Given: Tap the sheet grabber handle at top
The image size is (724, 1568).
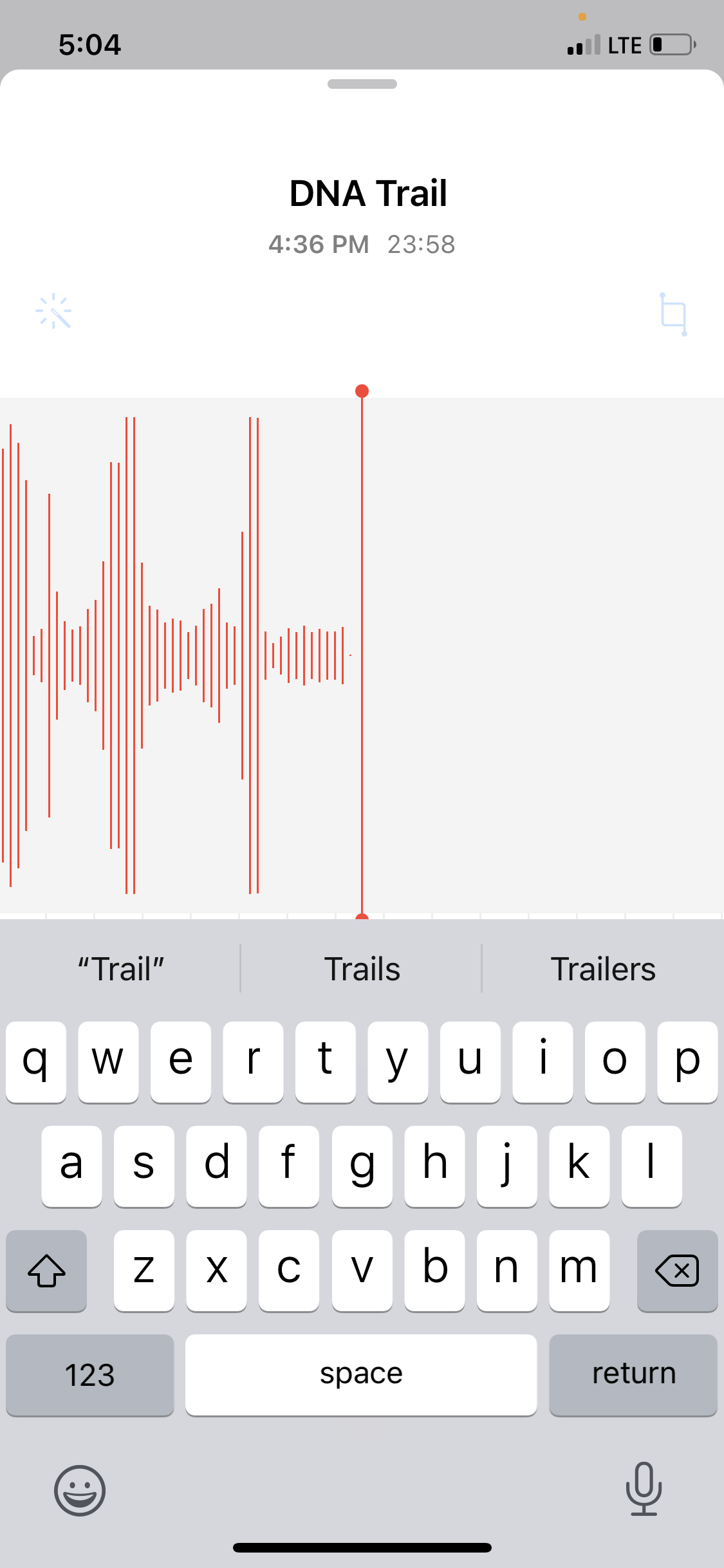Looking at the screenshot, I should [x=362, y=84].
